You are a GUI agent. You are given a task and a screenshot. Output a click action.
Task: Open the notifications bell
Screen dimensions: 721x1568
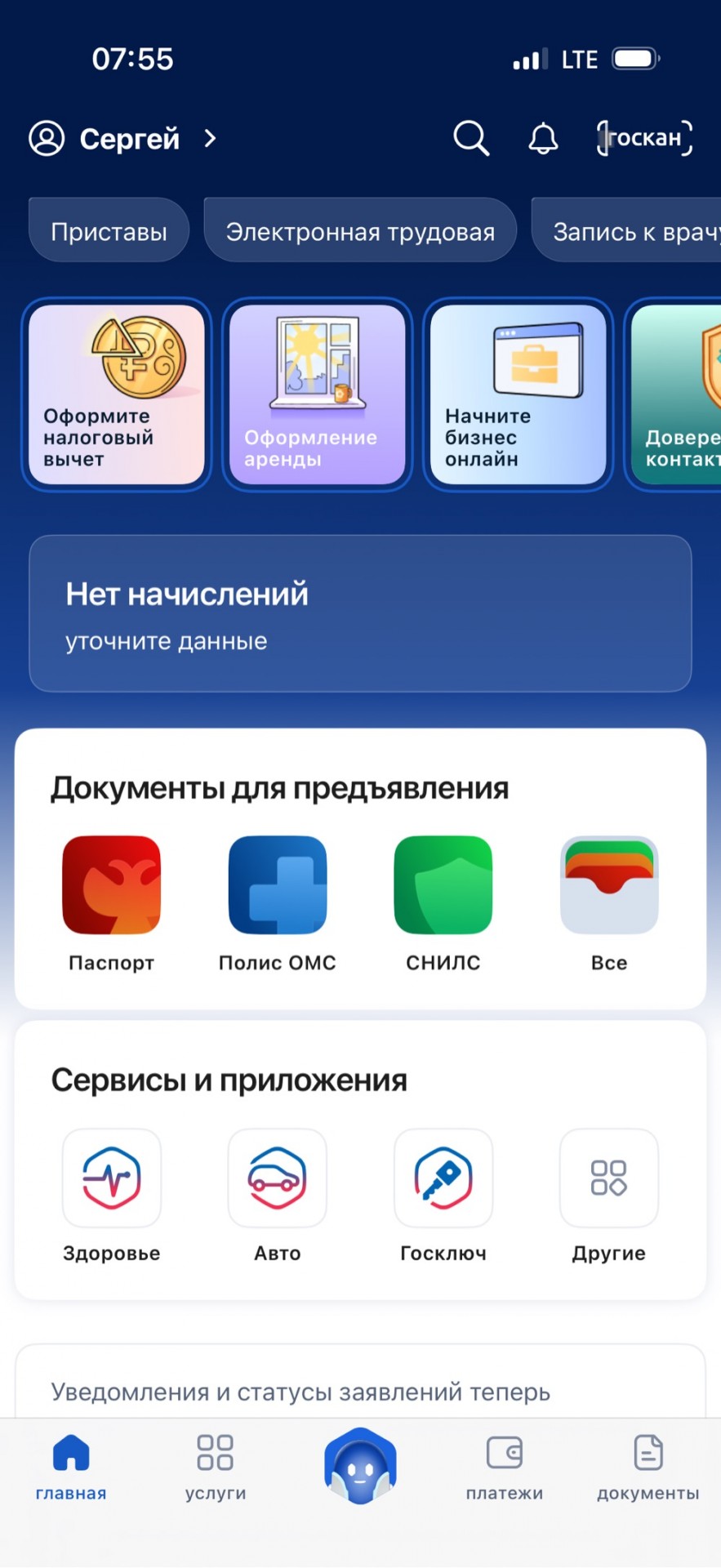click(543, 138)
